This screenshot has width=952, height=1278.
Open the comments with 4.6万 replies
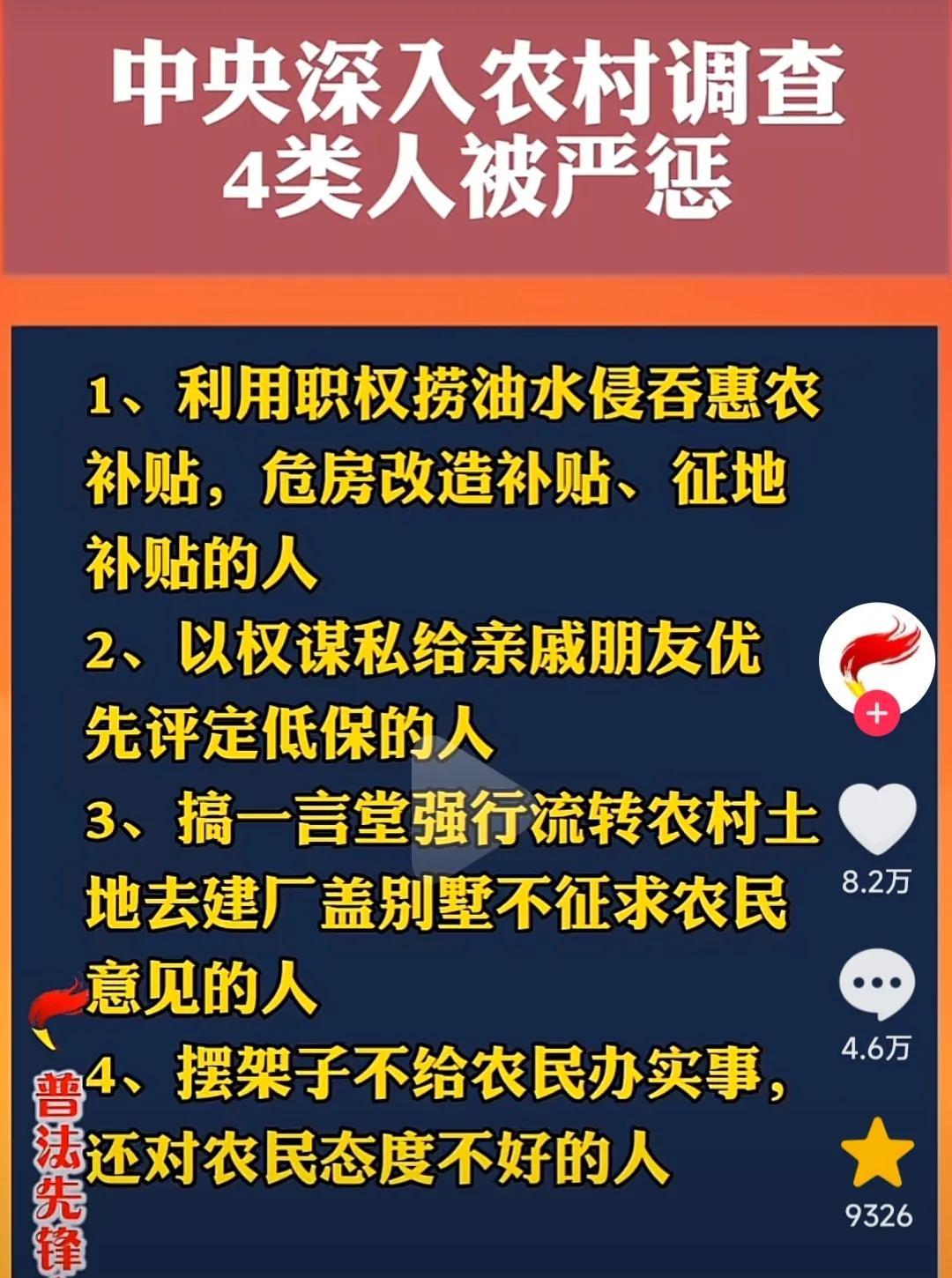pos(876,984)
